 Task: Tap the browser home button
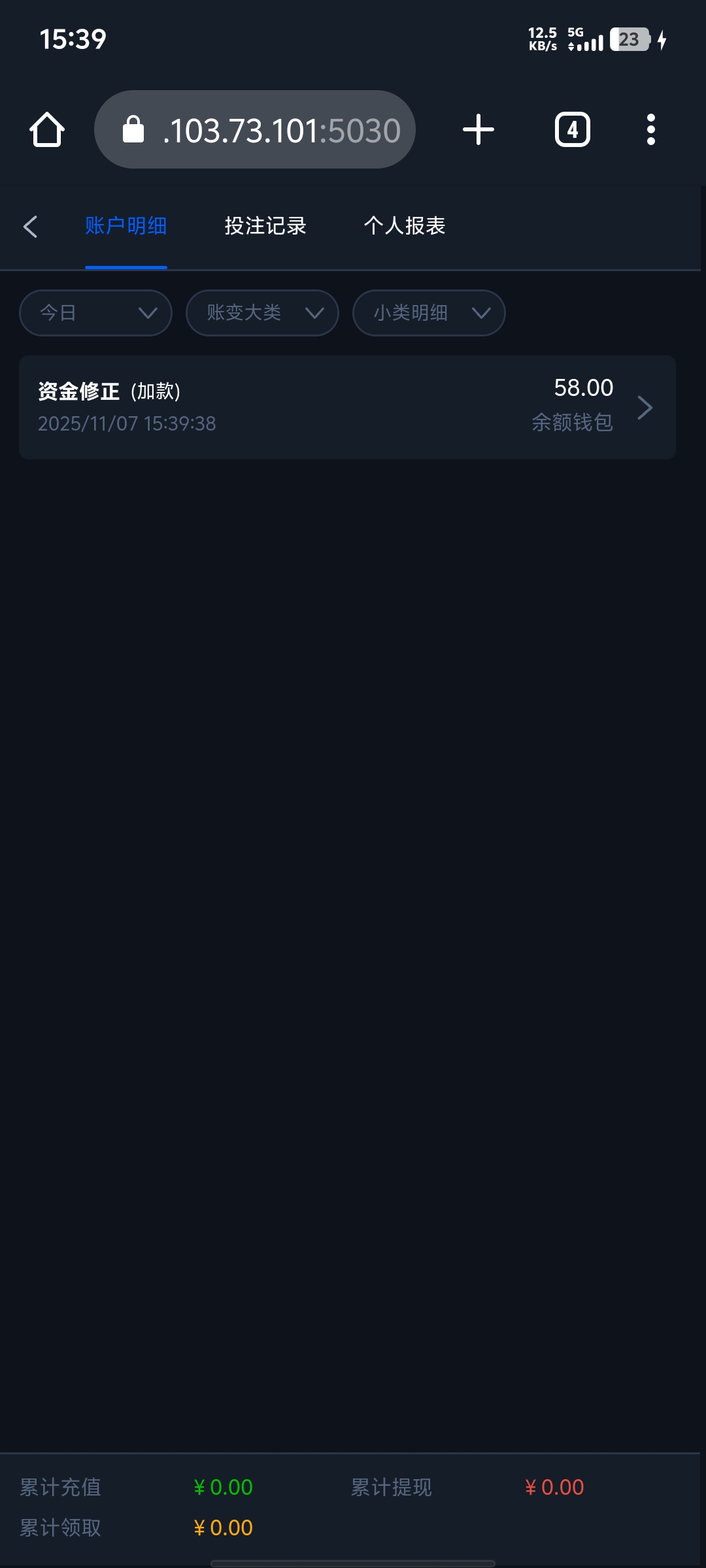47,129
